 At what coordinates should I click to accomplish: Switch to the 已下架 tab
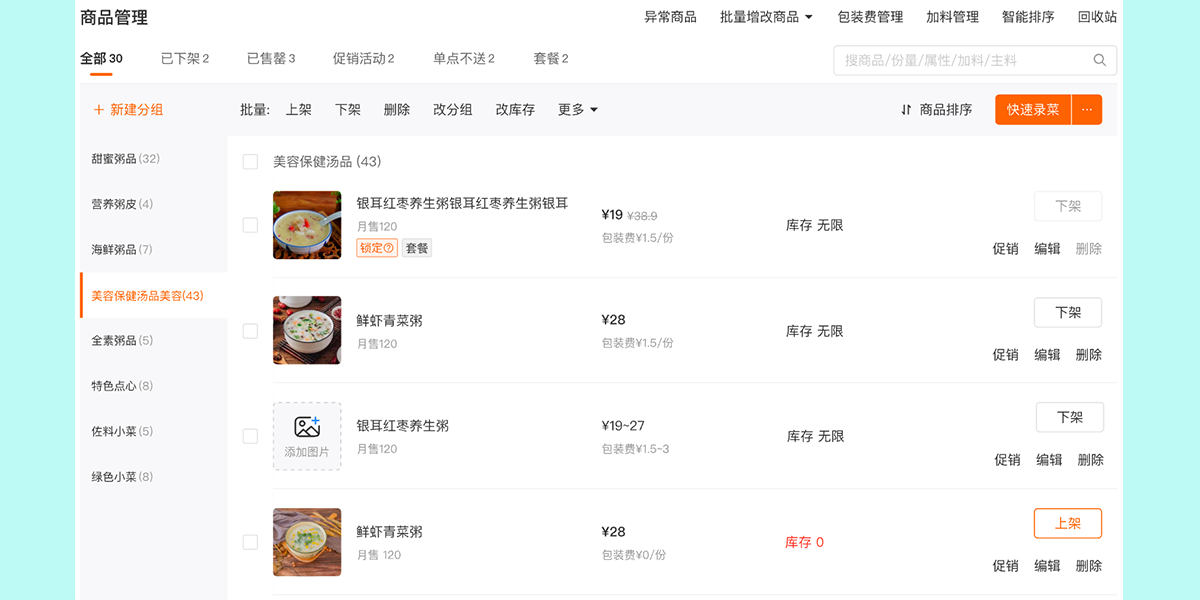click(x=185, y=59)
